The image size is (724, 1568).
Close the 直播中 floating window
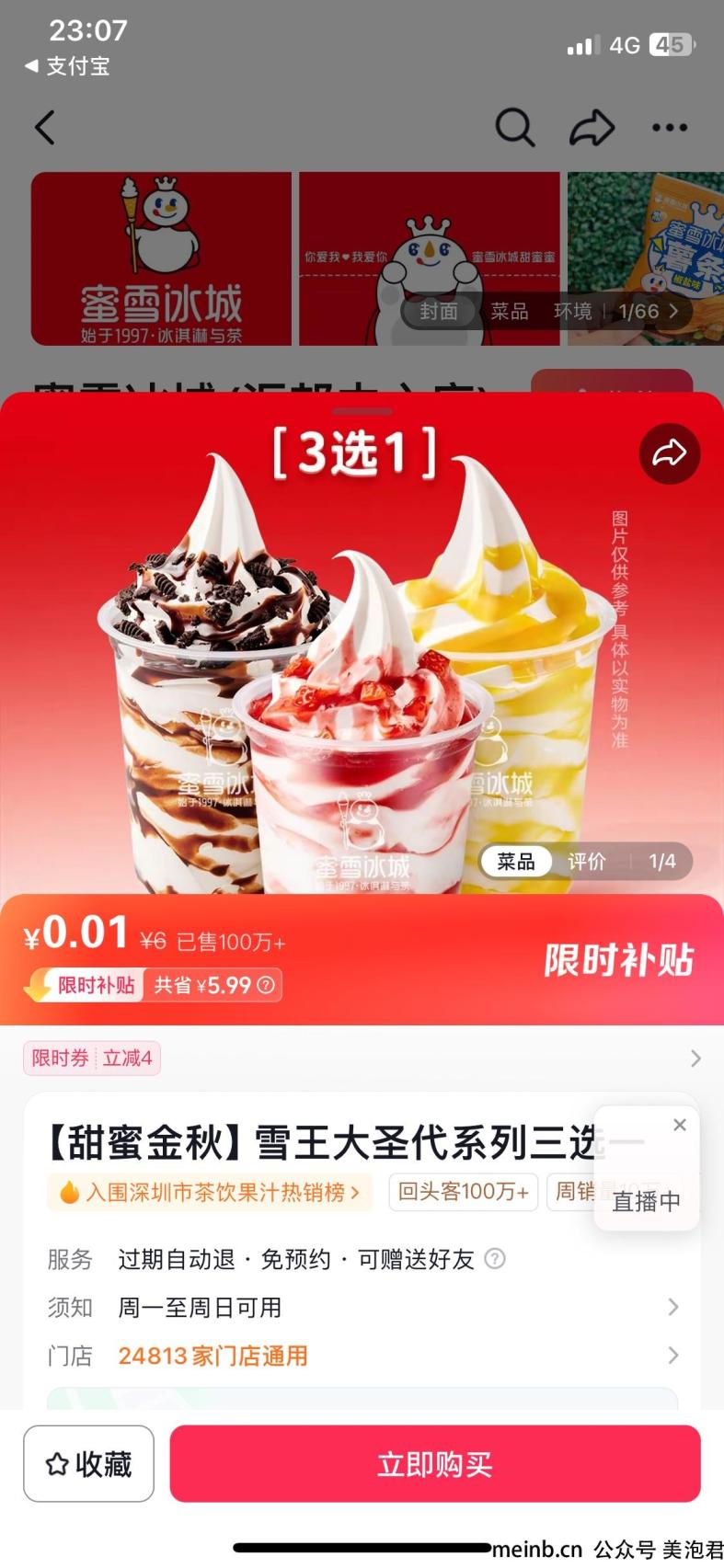(679, 1125)
